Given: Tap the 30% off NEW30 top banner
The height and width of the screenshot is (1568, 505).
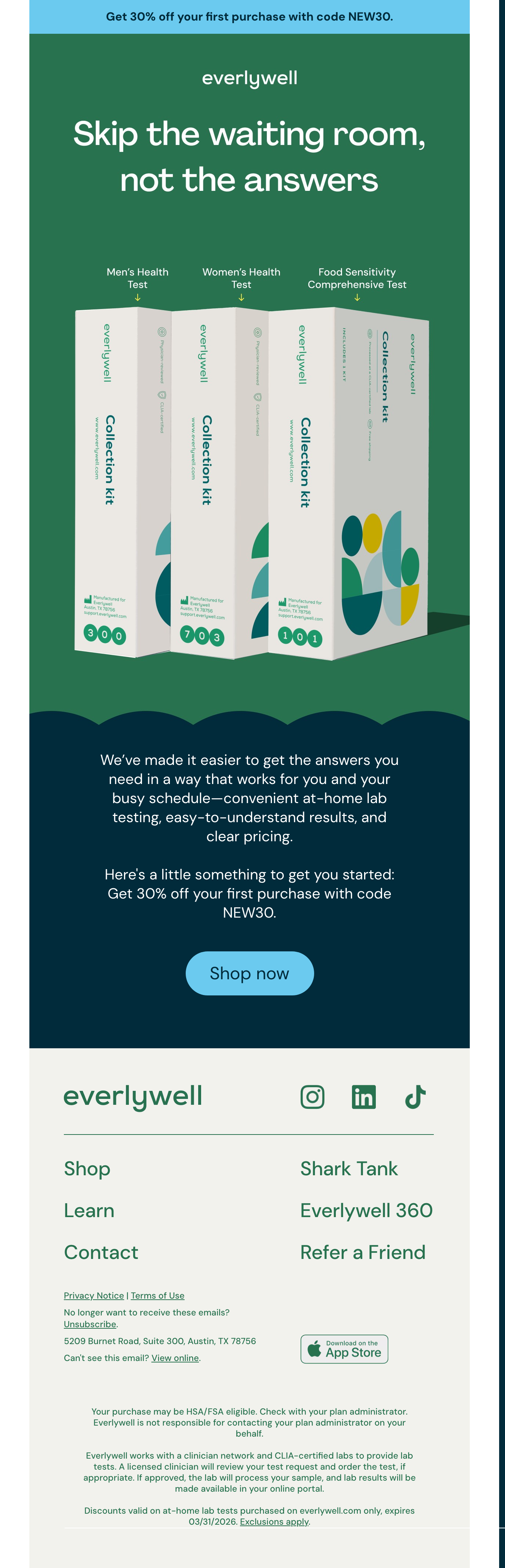Looking at the screenshot, I should pyautogui.click(x=250, y=17).
